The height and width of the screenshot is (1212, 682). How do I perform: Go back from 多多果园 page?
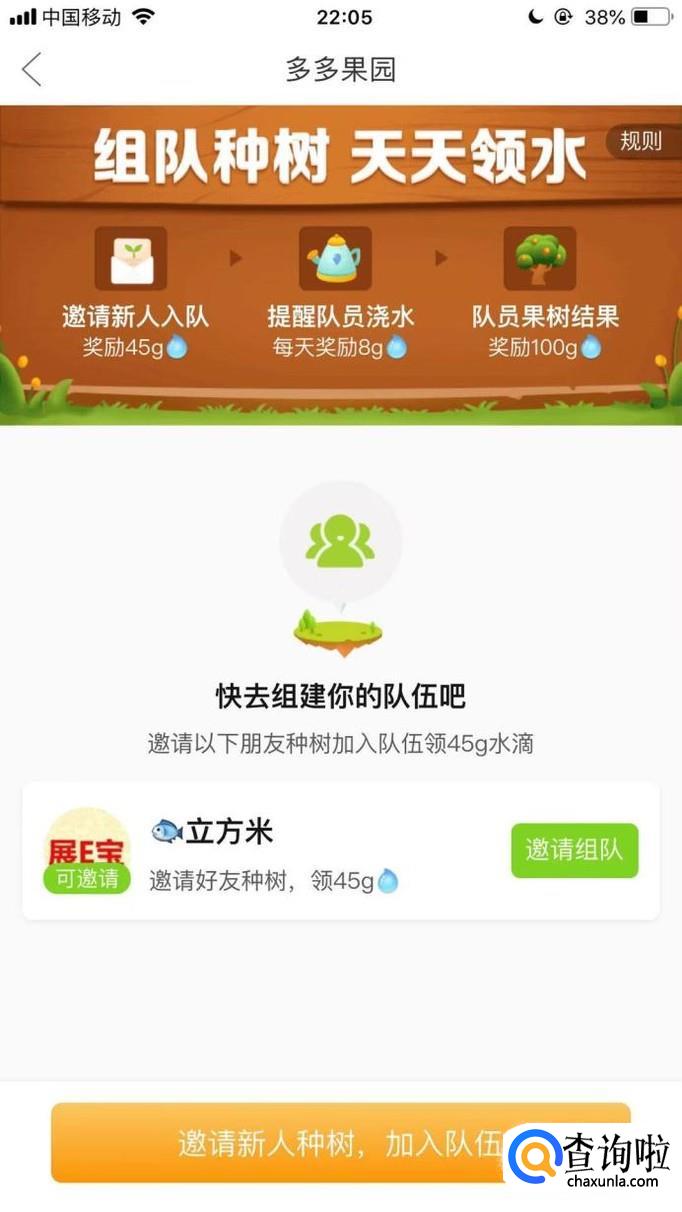click(32, 70)
